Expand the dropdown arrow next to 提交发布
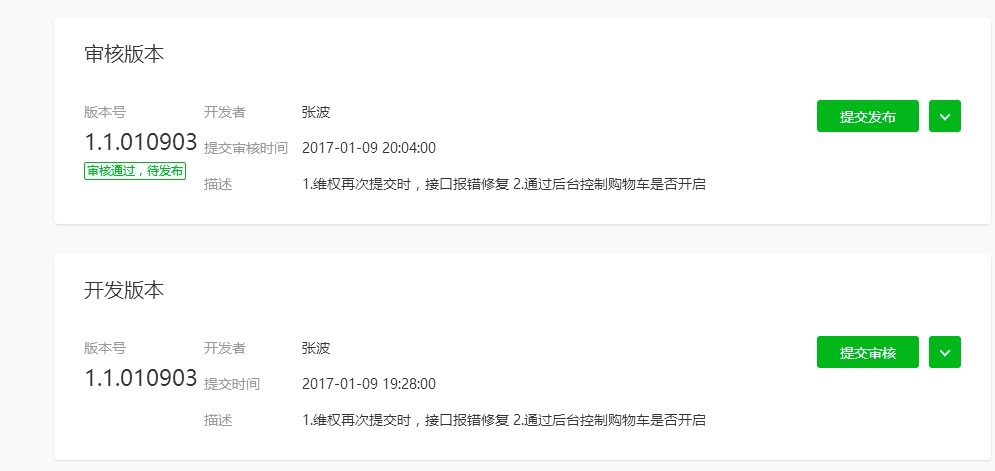The height and width of the screenshot is (471, 995). (x=944, y=116)
